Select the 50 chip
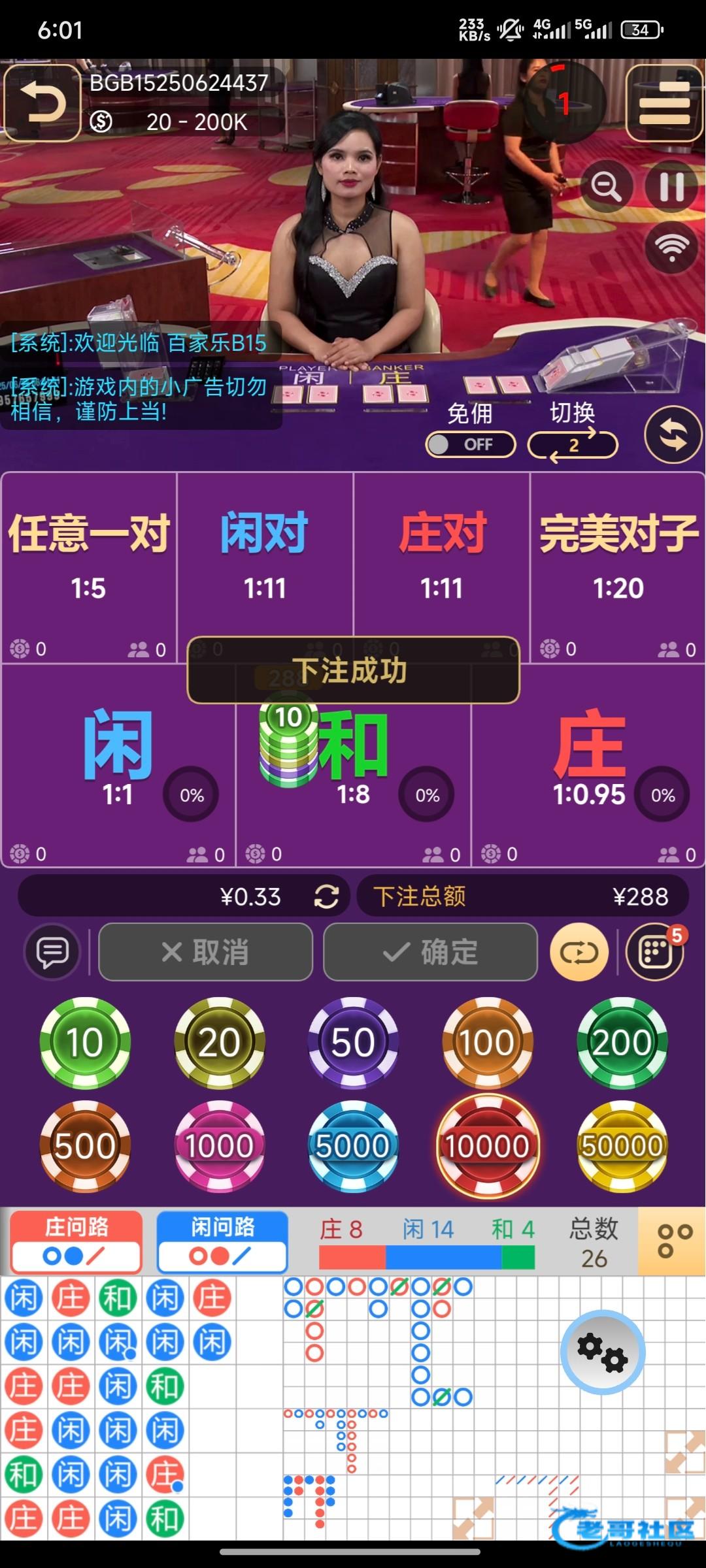Image resolution: width=706 pixels, height=1568 pixels. (353, 1042)
